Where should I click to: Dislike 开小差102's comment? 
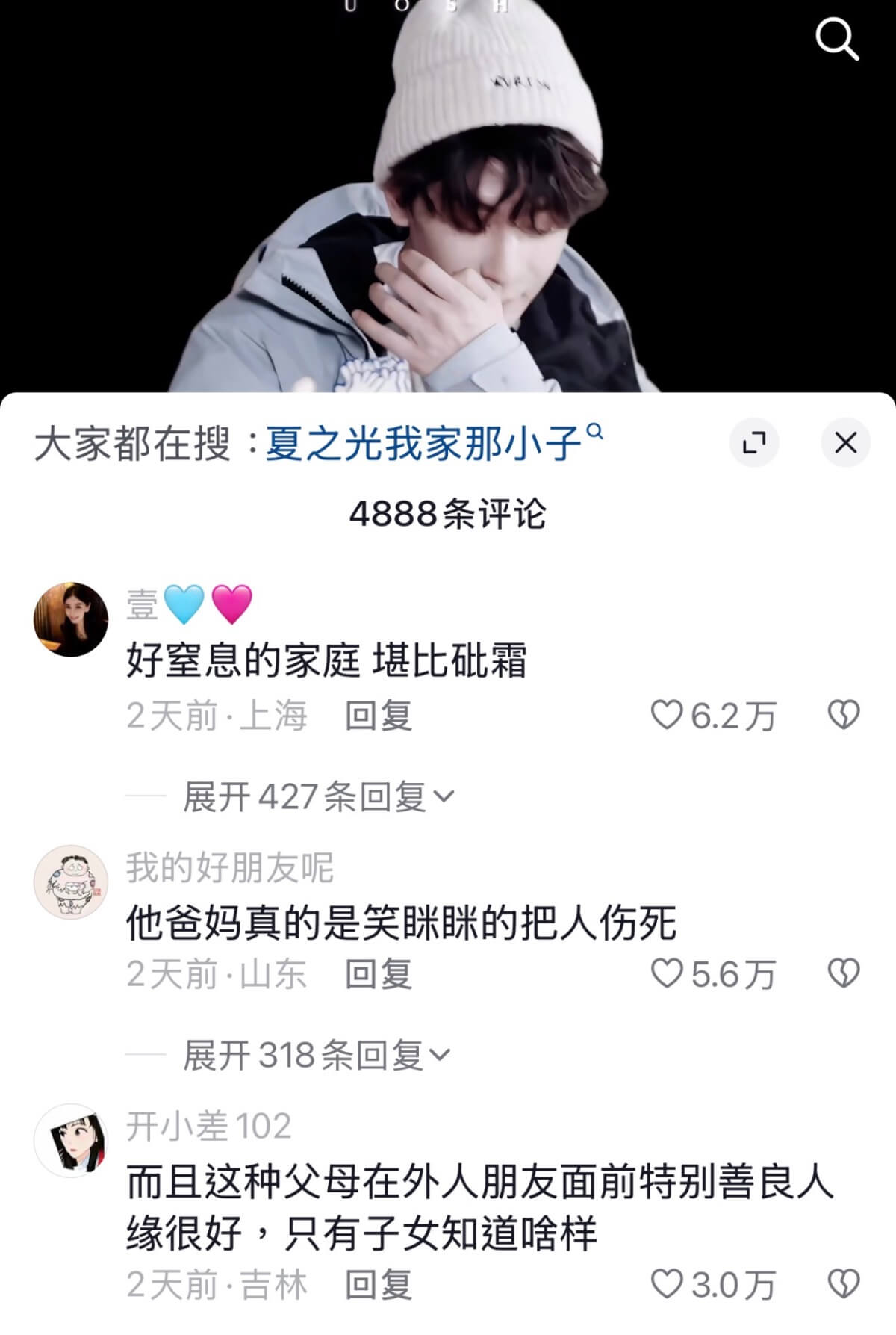tap(844, 1284)
